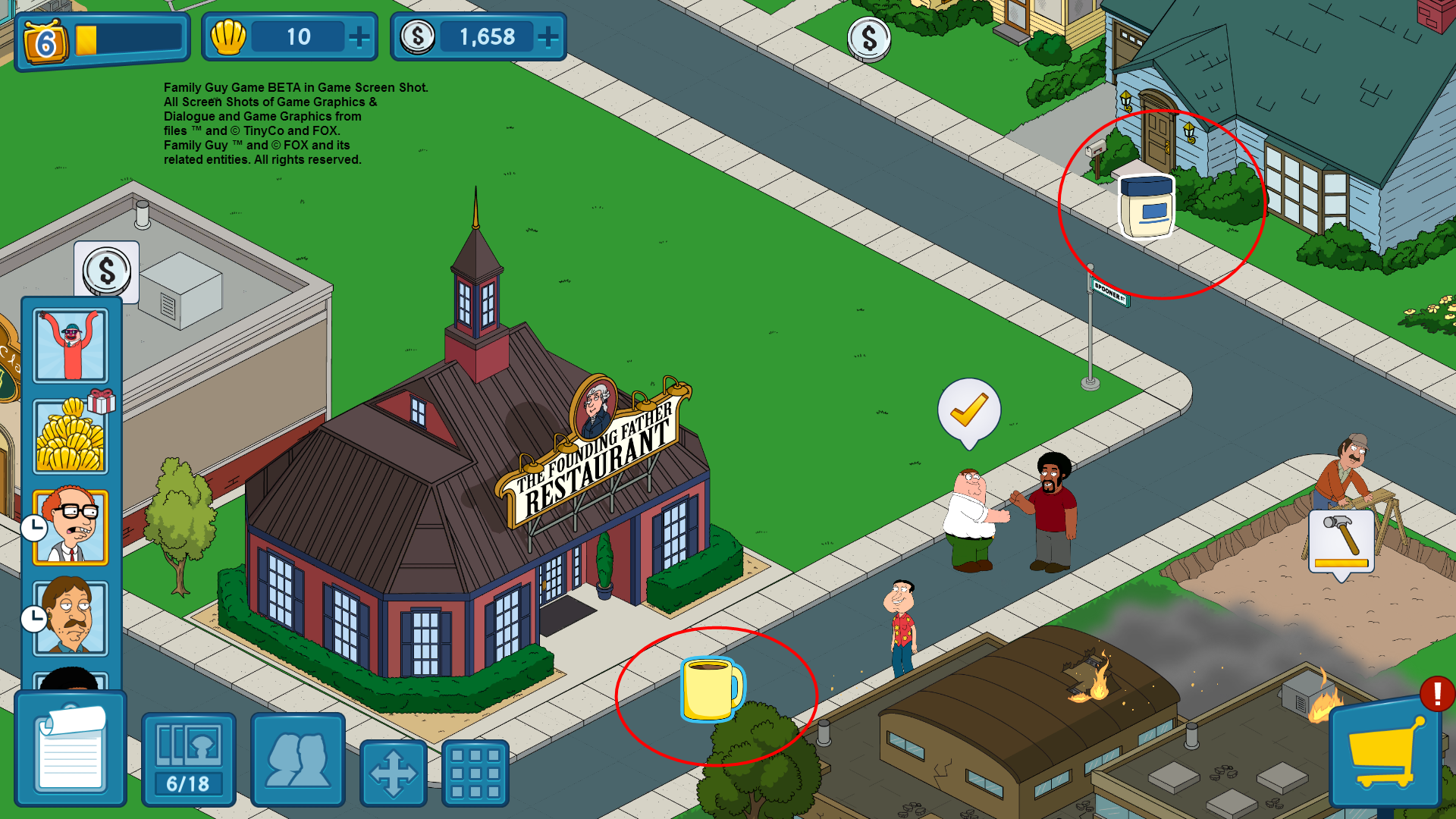Open the grid inventory menu
This screenshot has width=1456, height=819.
point(475,773)
